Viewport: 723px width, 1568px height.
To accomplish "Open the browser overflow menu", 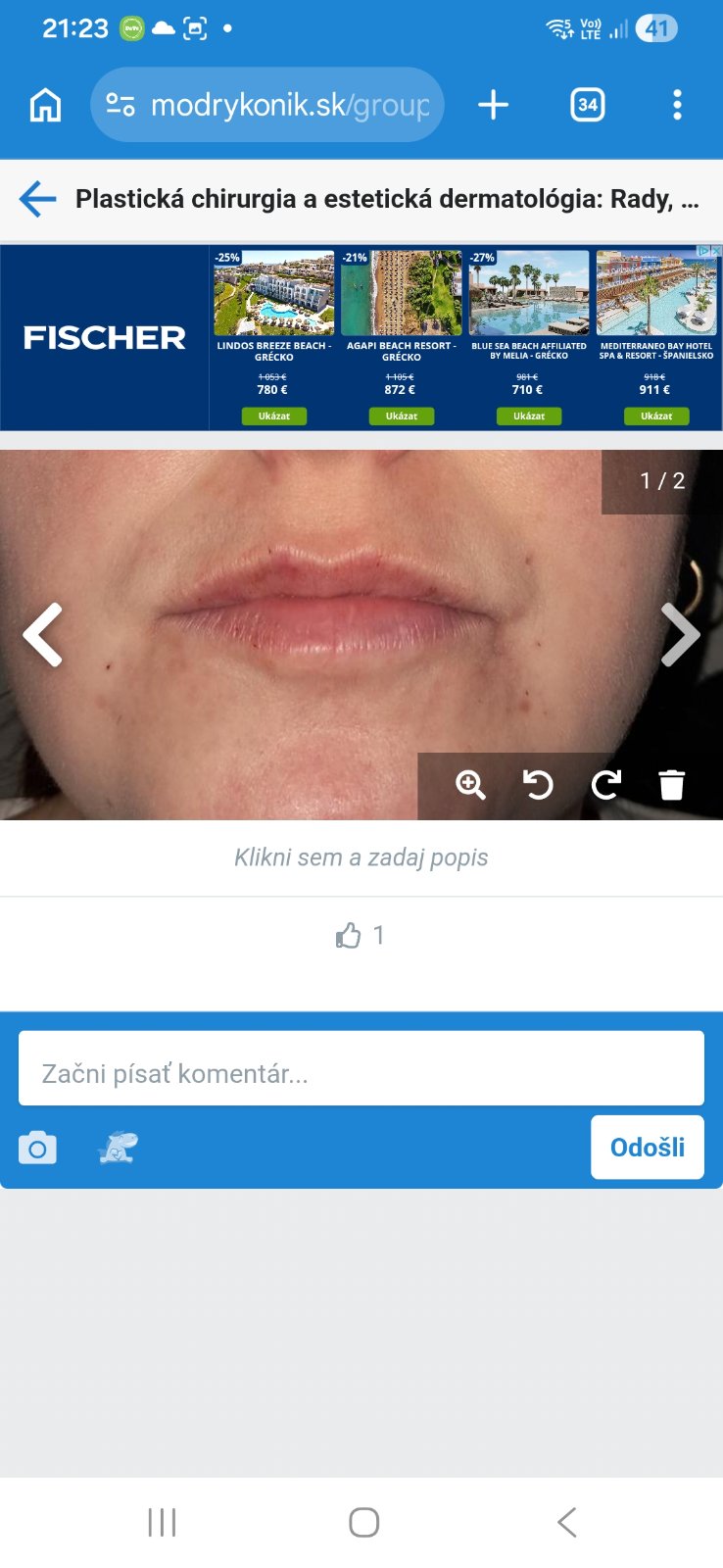I will click(x=677, y=105).
